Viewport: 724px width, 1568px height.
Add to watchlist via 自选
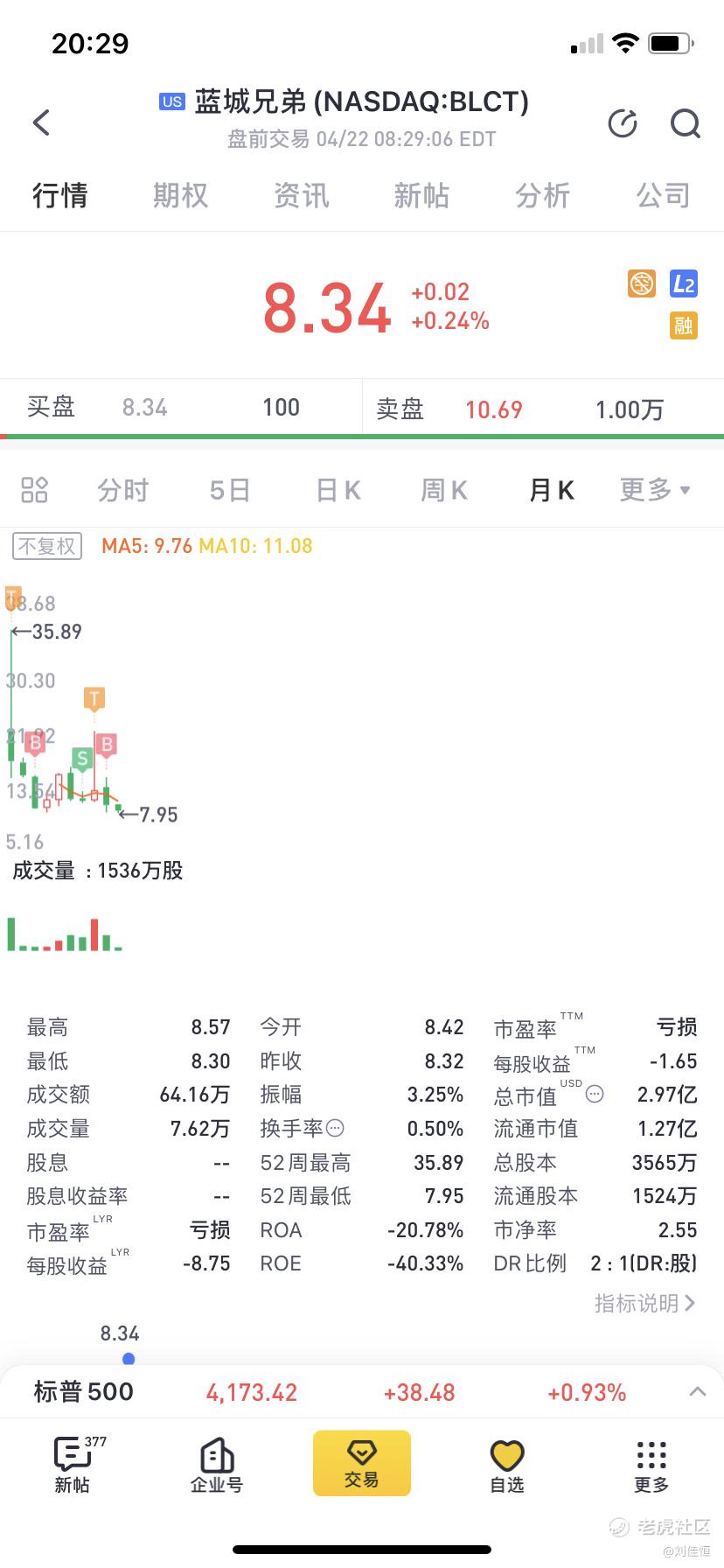coord(507,1466)
